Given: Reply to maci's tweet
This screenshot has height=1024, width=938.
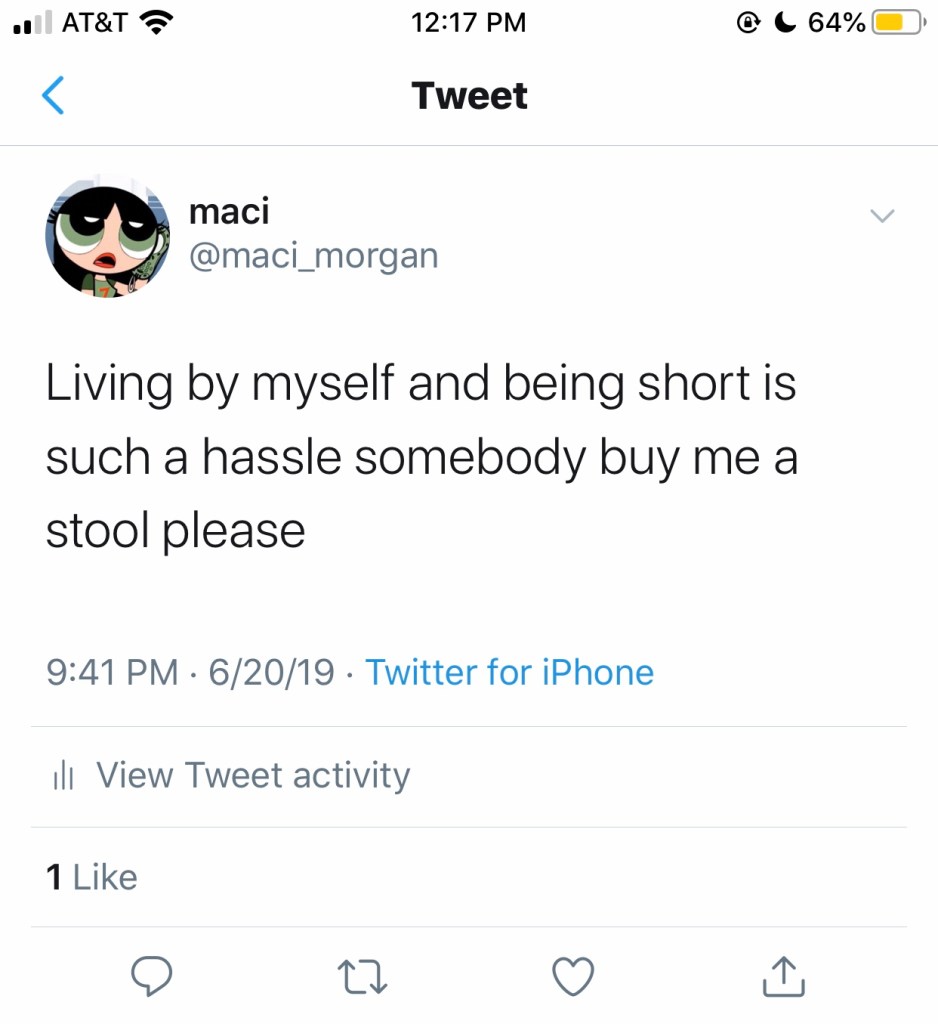Looking at the screenshot, I should pos(151,977).
